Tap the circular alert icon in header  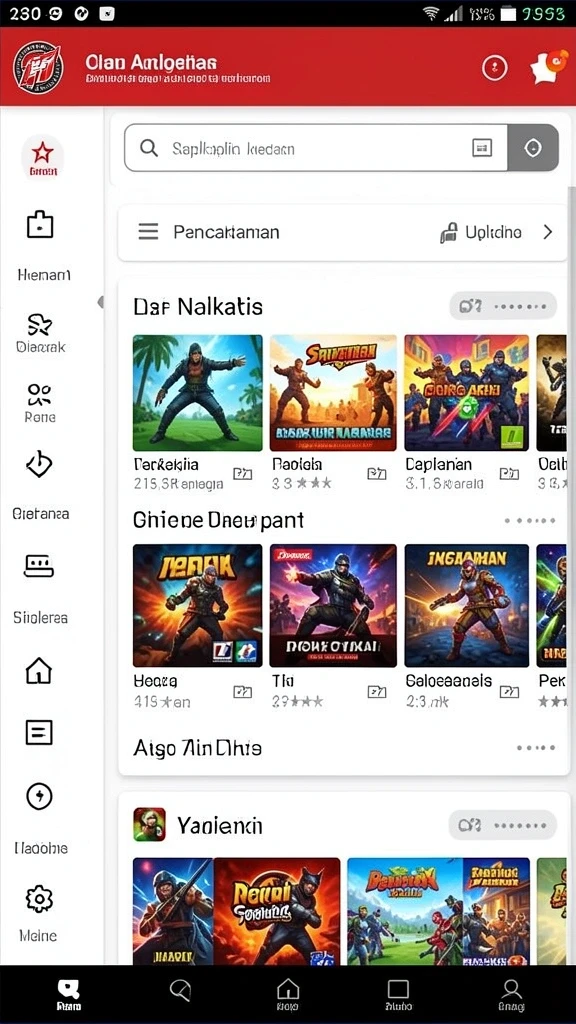tap(494, 67)
